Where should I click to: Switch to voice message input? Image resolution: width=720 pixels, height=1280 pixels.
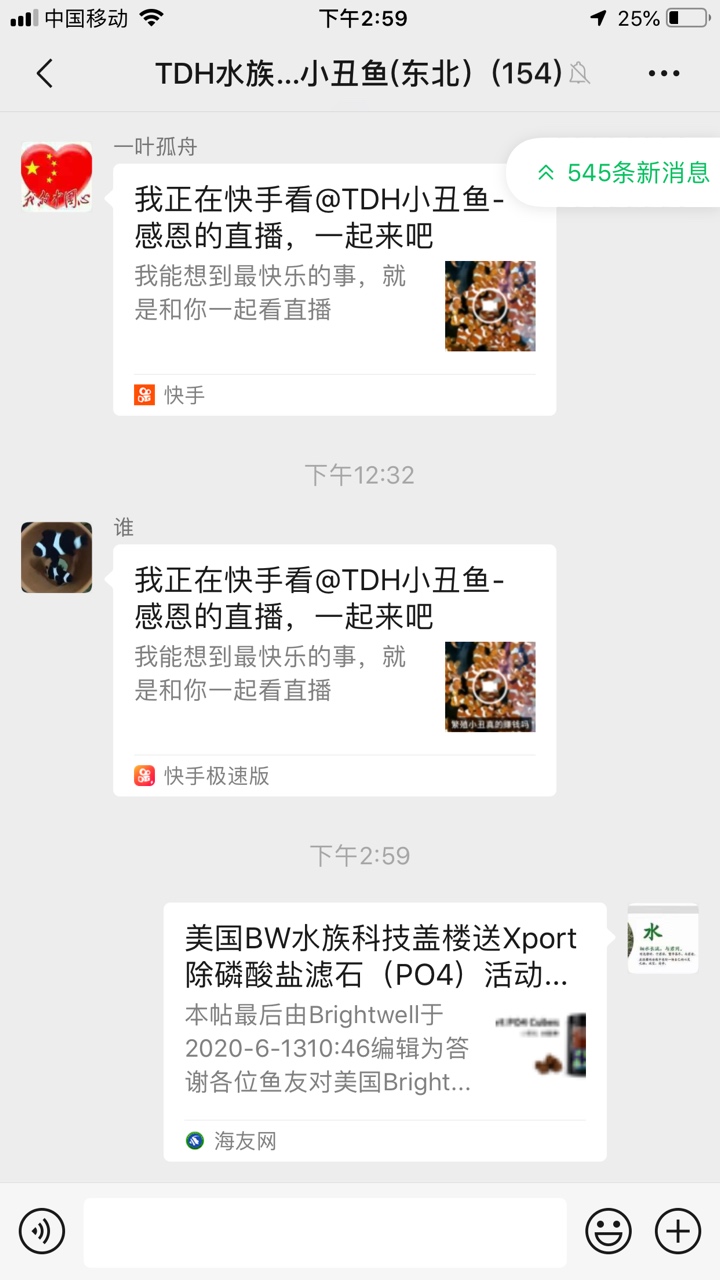[42, 1230]
